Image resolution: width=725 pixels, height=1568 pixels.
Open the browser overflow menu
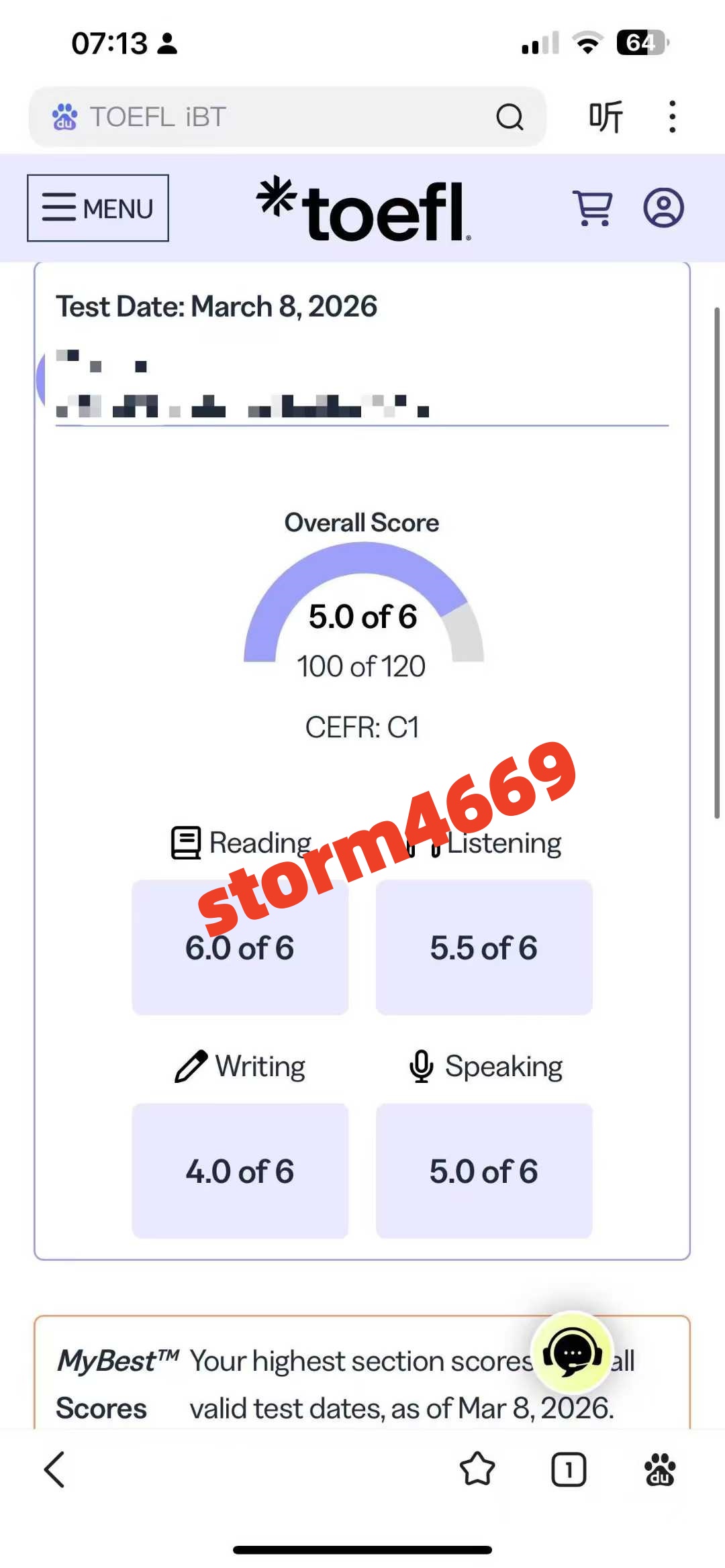point(672,117)
